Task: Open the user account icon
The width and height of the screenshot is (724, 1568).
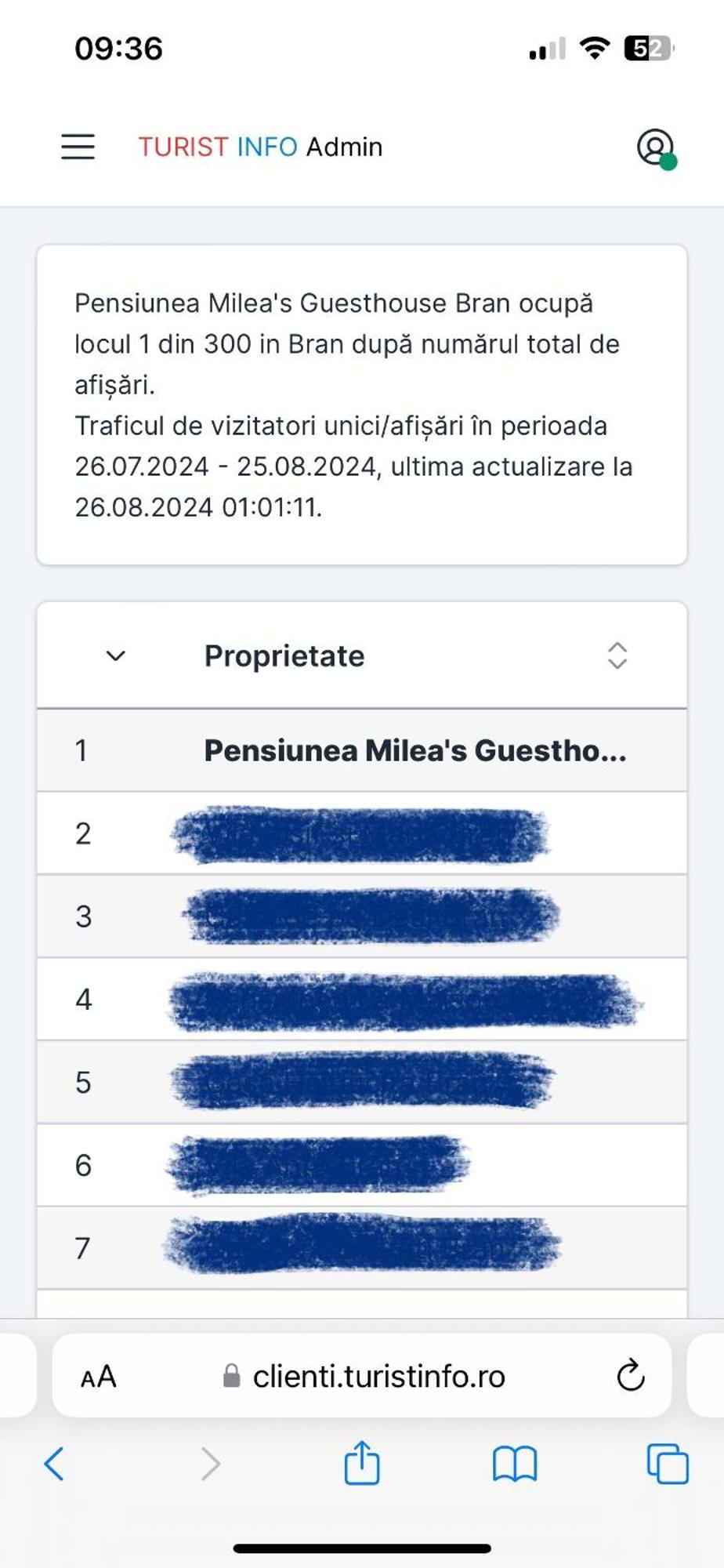Action: point(655,147)
